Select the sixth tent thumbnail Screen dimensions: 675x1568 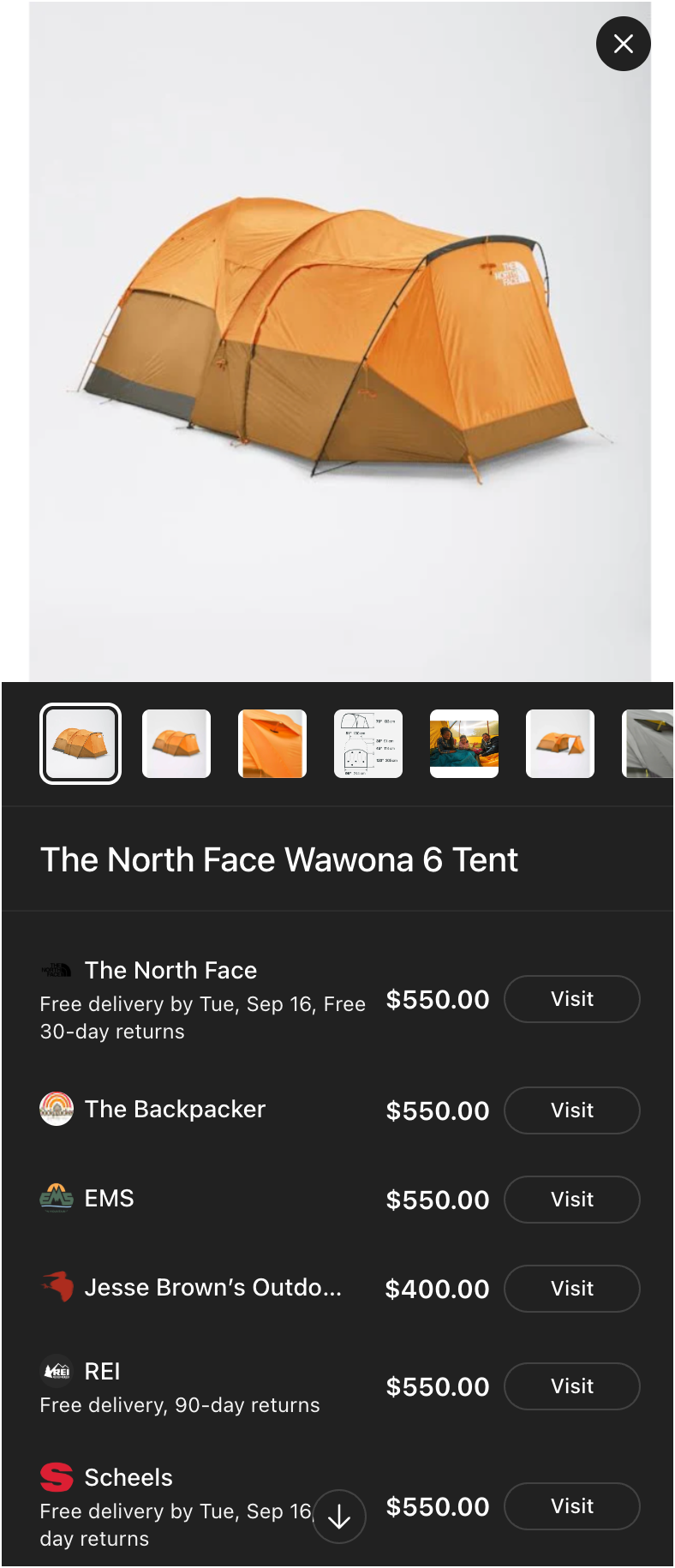click(x=560, y=744)
